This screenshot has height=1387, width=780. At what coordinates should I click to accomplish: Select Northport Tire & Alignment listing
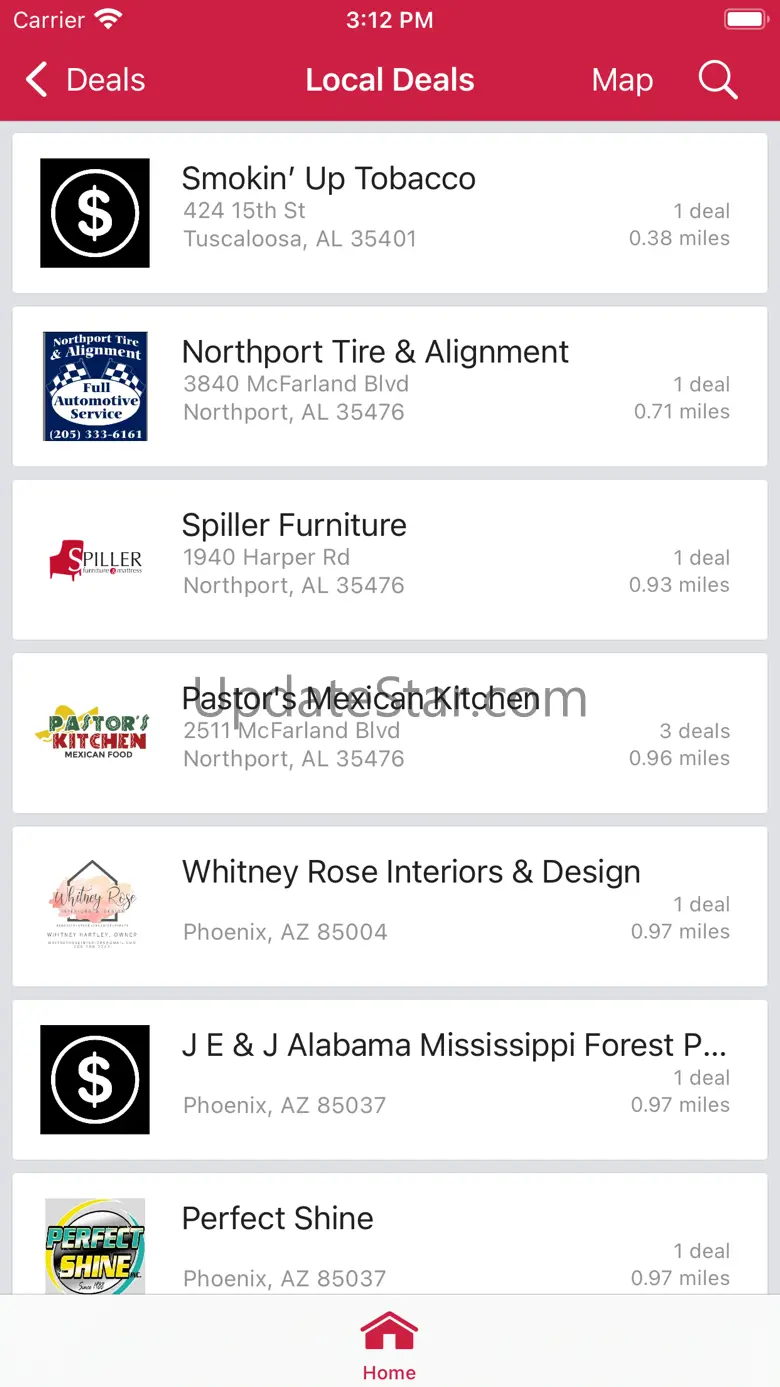click(x=390, y=386)
